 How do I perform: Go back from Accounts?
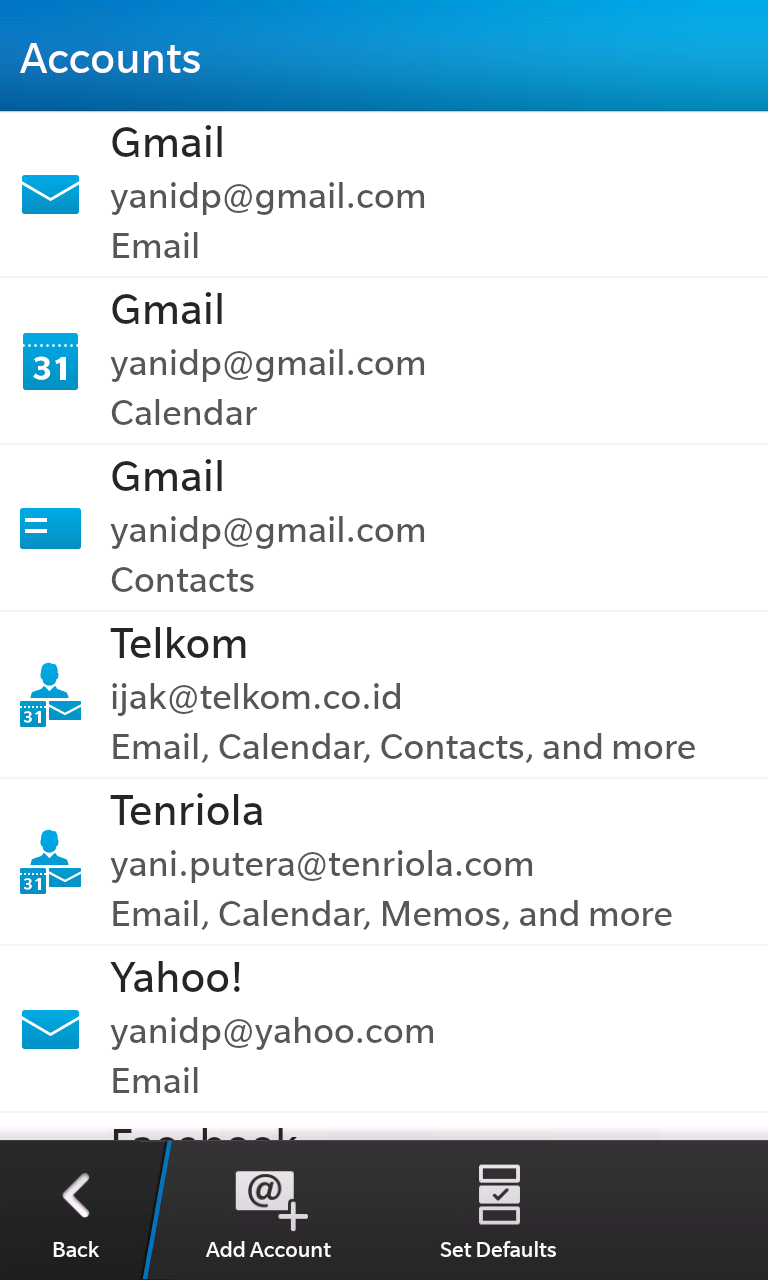tap(76, 1212)
